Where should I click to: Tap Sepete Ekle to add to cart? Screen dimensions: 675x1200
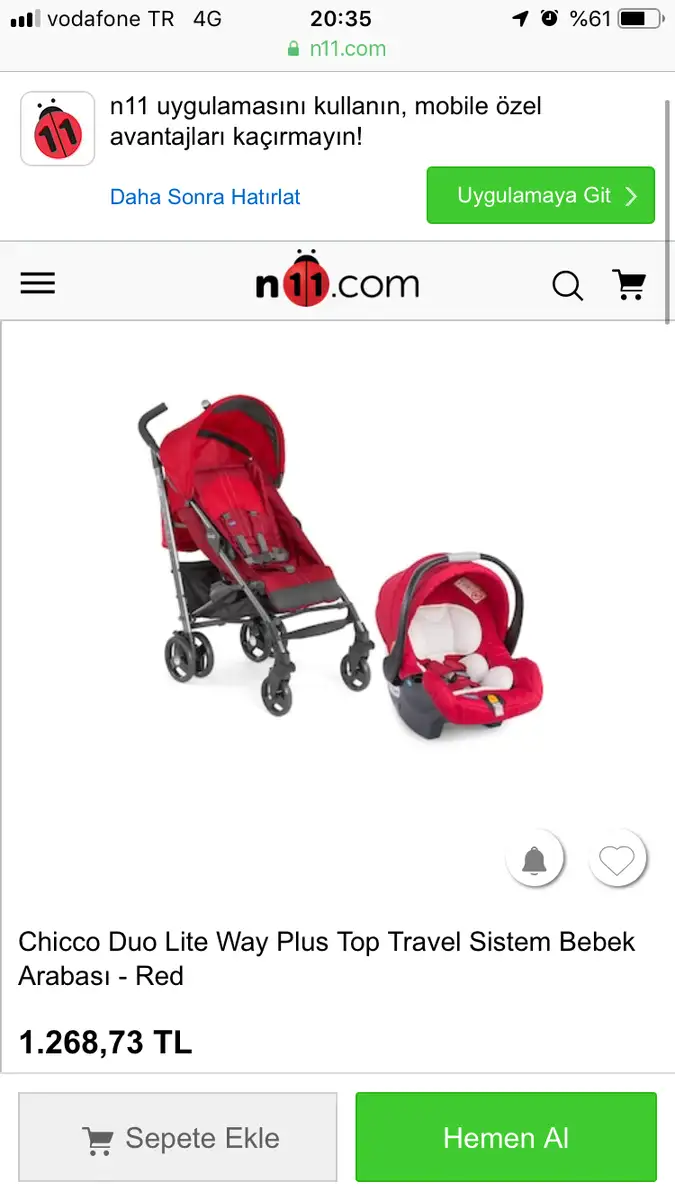pos(178,1138)
